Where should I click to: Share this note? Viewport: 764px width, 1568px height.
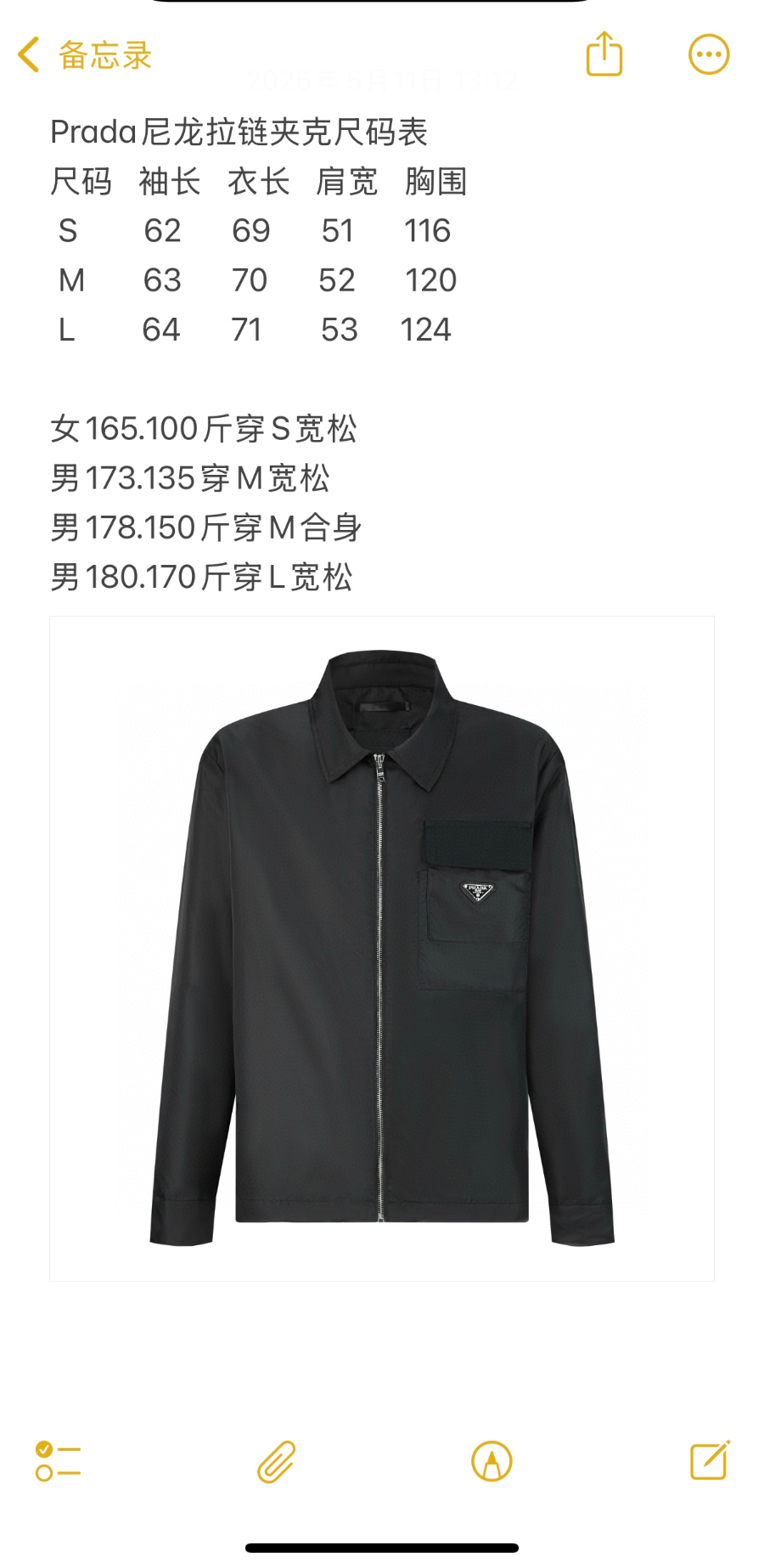pos(604,54)
